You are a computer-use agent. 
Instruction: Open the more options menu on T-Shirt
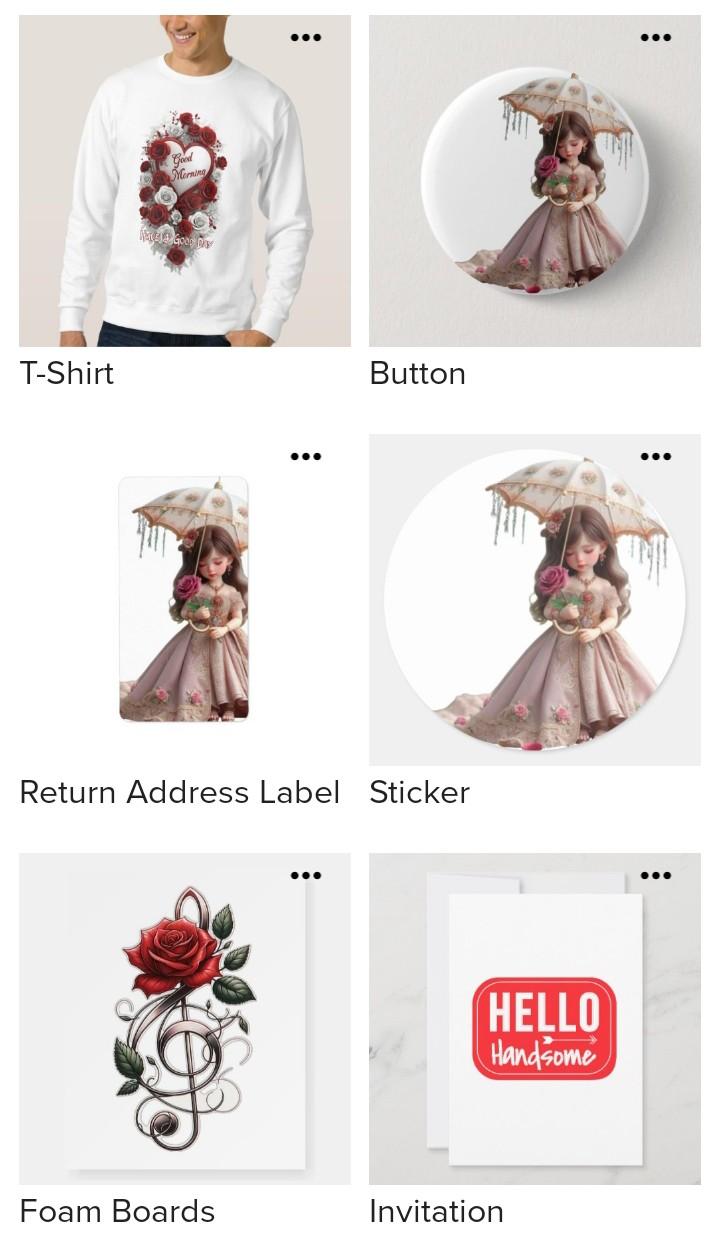click(306, 38)
